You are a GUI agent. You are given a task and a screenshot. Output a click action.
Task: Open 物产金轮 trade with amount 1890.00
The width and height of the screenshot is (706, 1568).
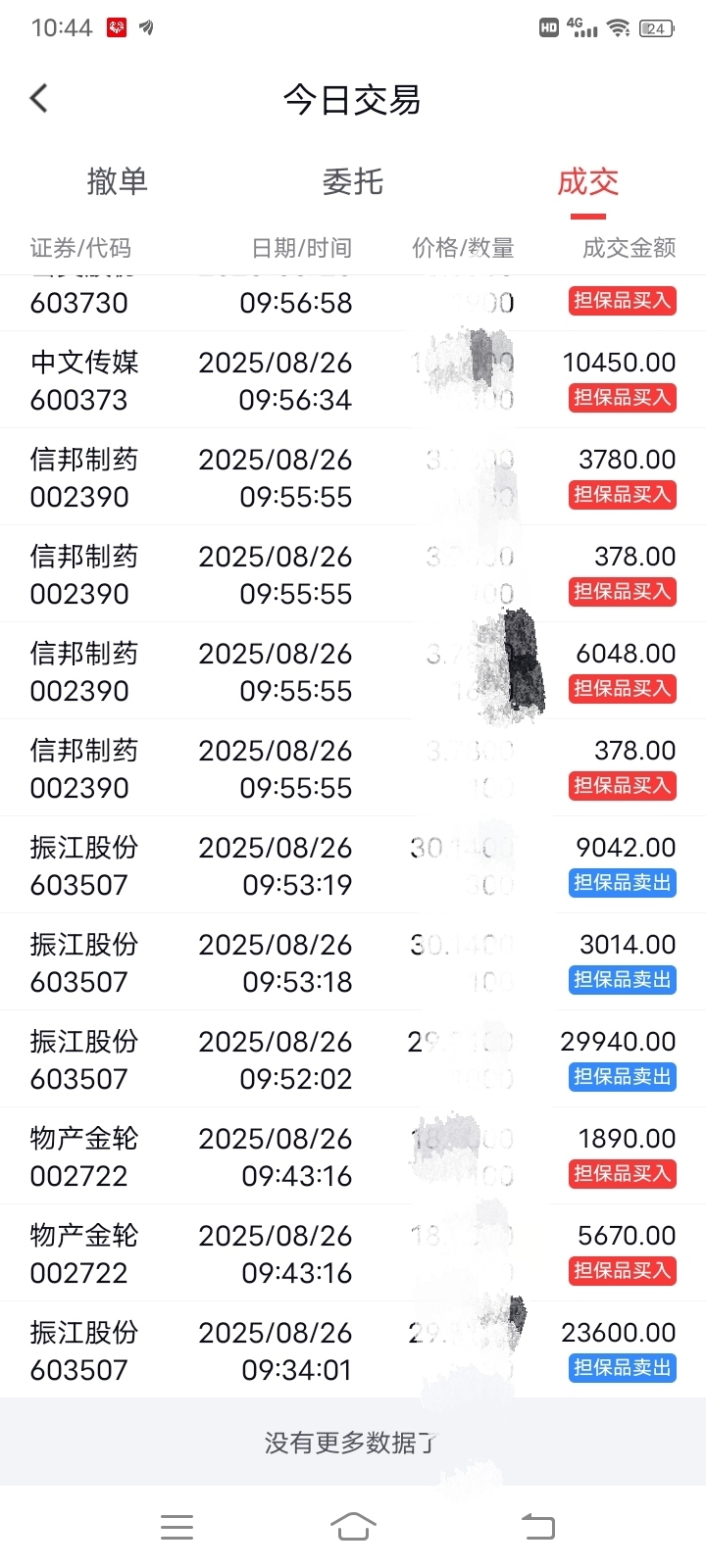[x=353, y=1156]
